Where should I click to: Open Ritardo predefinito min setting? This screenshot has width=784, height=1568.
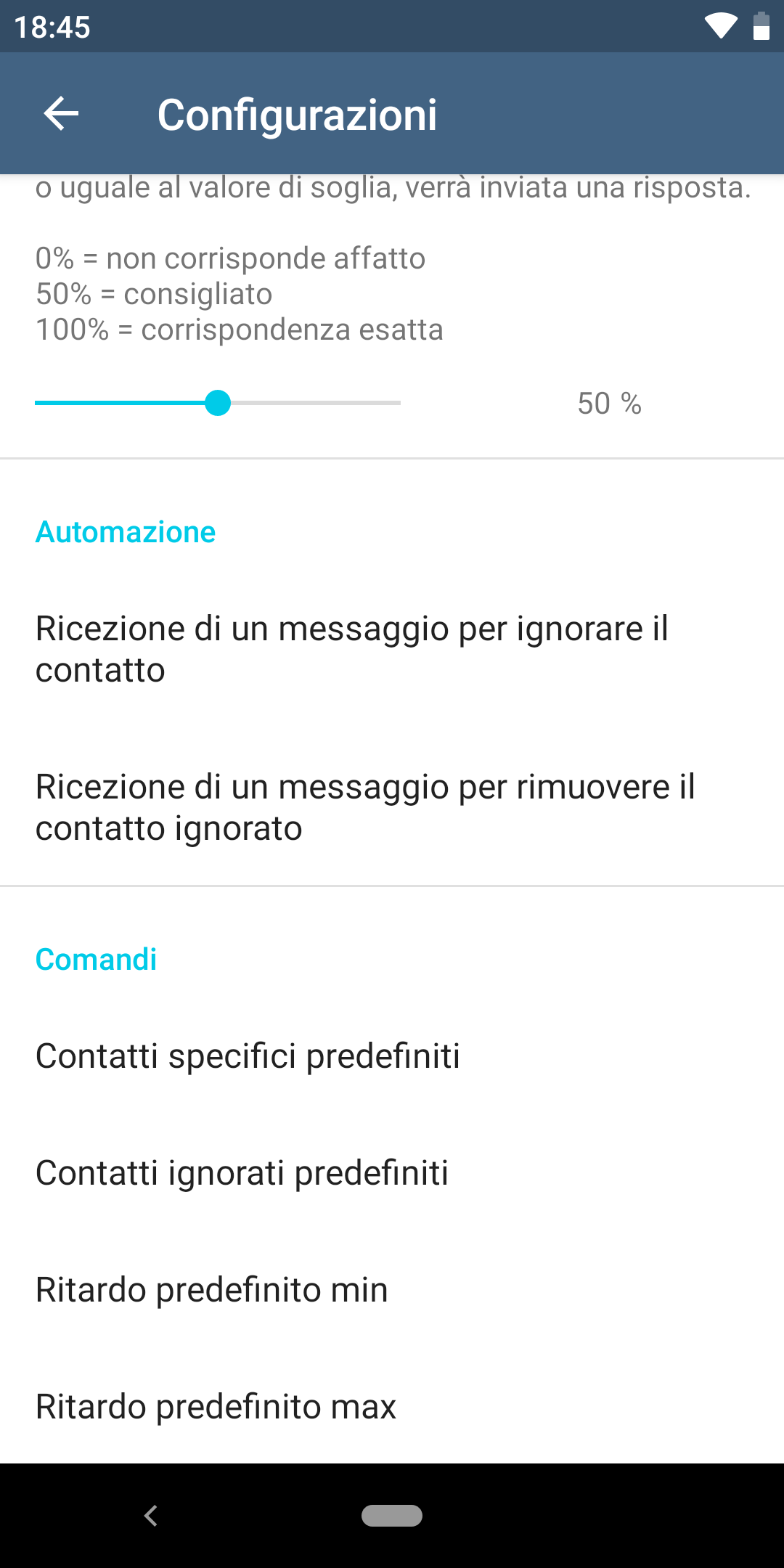point(392,1289)
